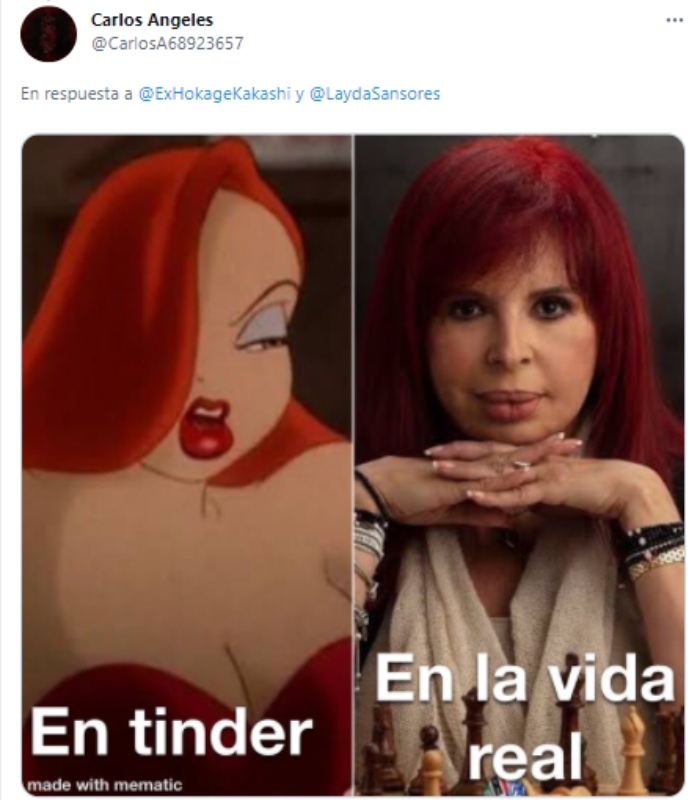The height and width of the screenshot is (800, 700).
Task: View Carlos Angeles' profile via his name
Action: [152, 20]
